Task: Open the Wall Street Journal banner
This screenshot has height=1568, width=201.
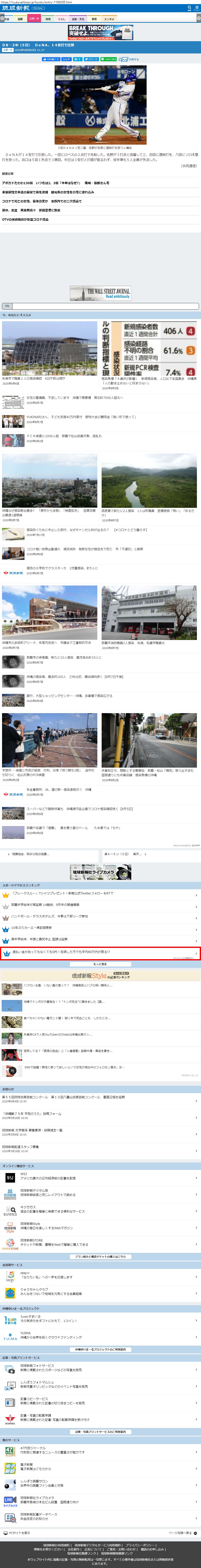Action: click(100, 293)
